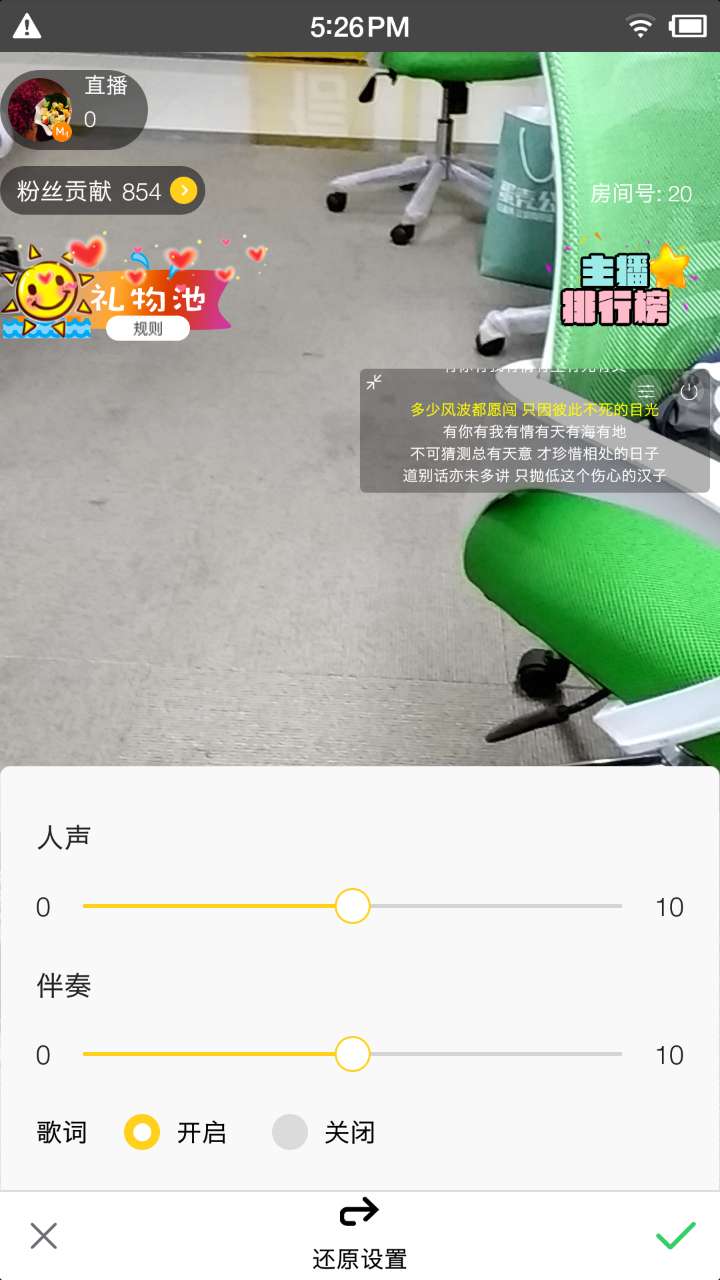The height and width of the screenshot is (1280, 720).
Task: Set the 伴奏 accompaniment volume slider
Action: tap(352, 1054)
